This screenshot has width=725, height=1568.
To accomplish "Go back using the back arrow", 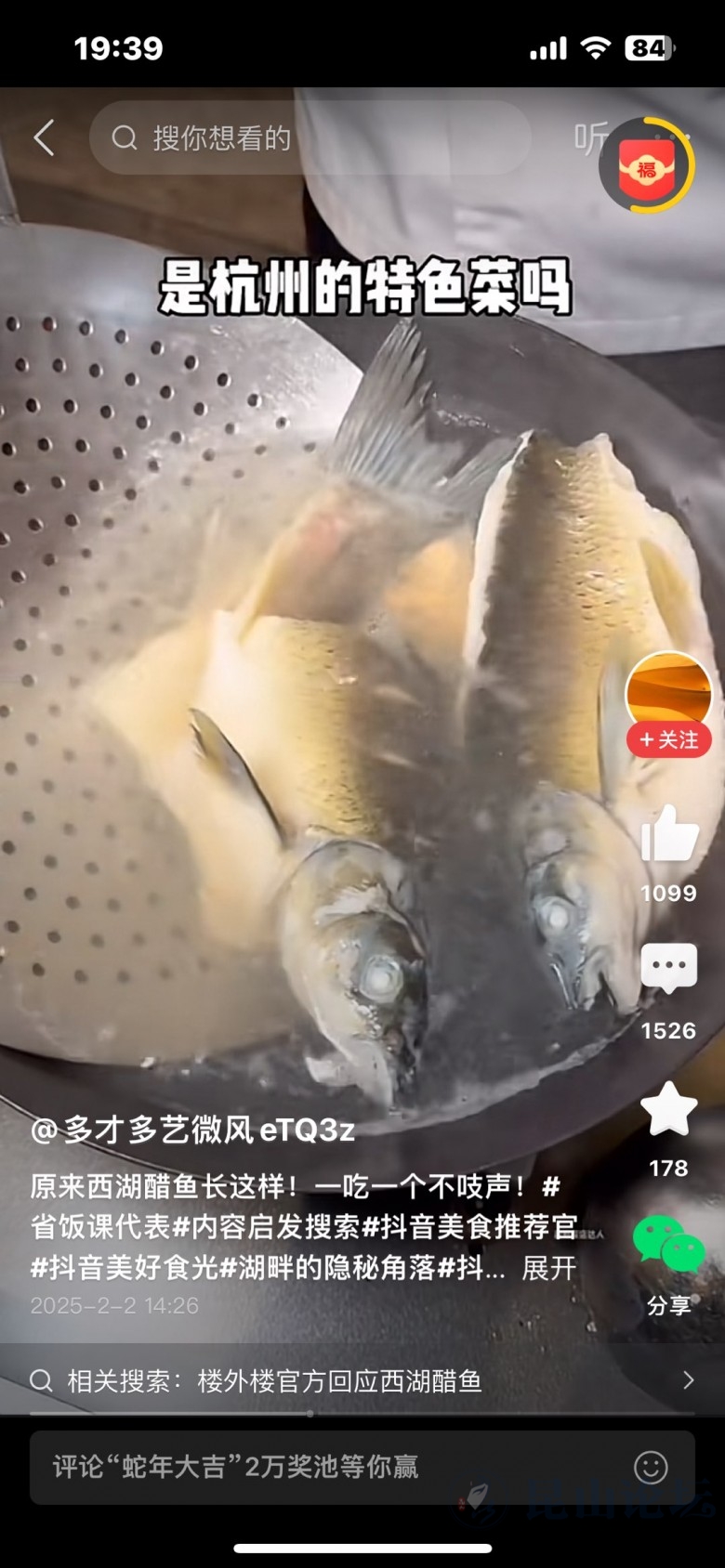I will [x=44, y=138].
